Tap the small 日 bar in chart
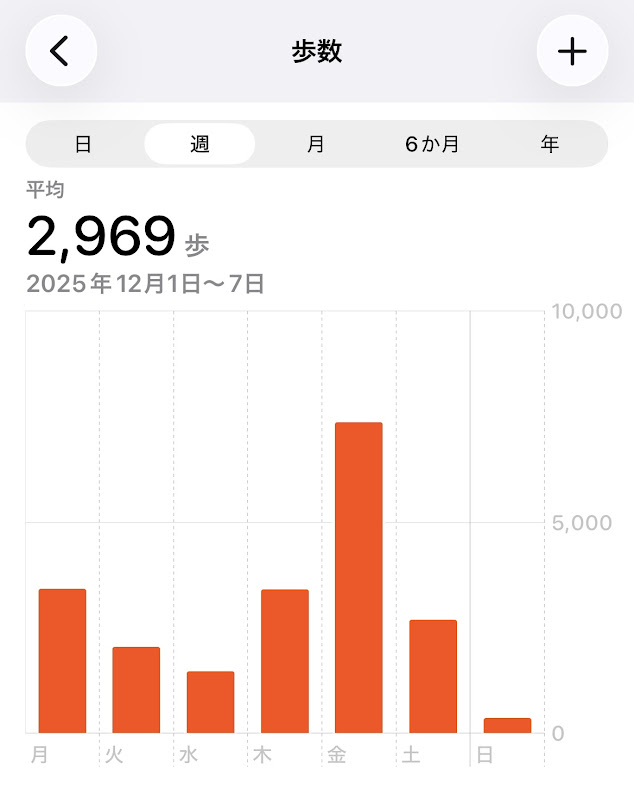 [x=506, y=725]
